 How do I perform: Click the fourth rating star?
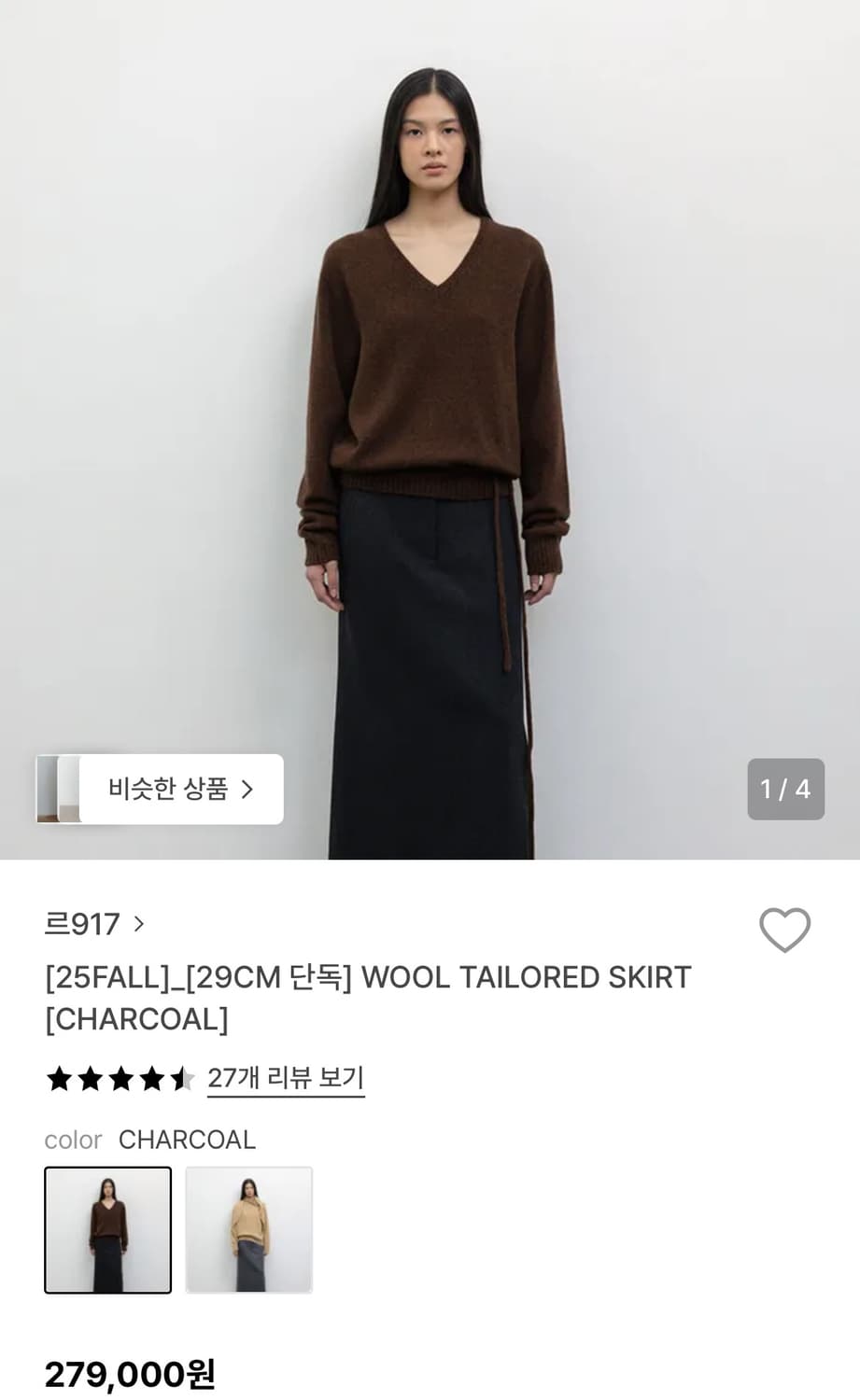coord(150,1078)
